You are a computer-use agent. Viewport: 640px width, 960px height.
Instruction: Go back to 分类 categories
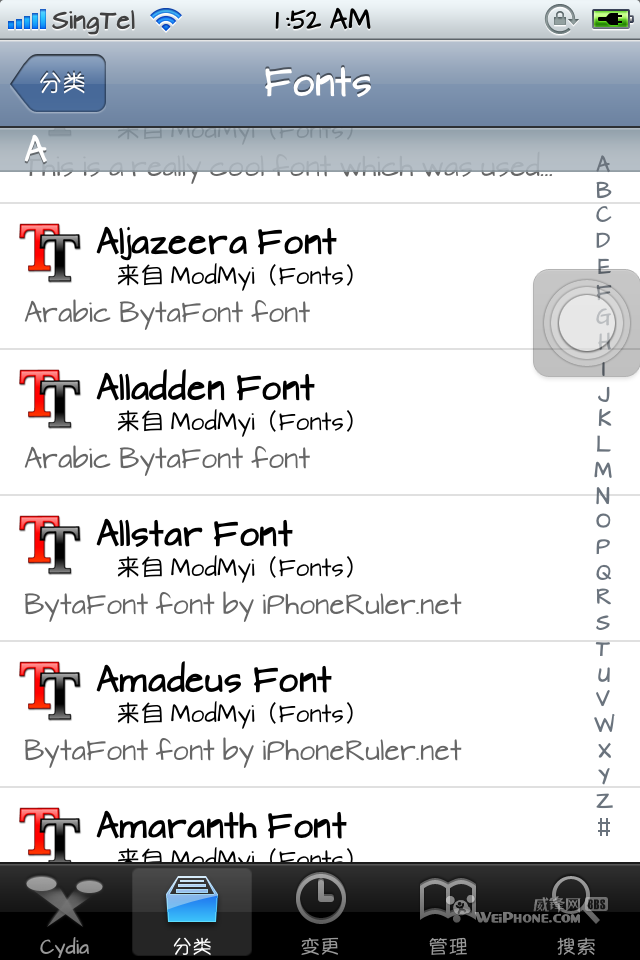(x=58, y=83)
